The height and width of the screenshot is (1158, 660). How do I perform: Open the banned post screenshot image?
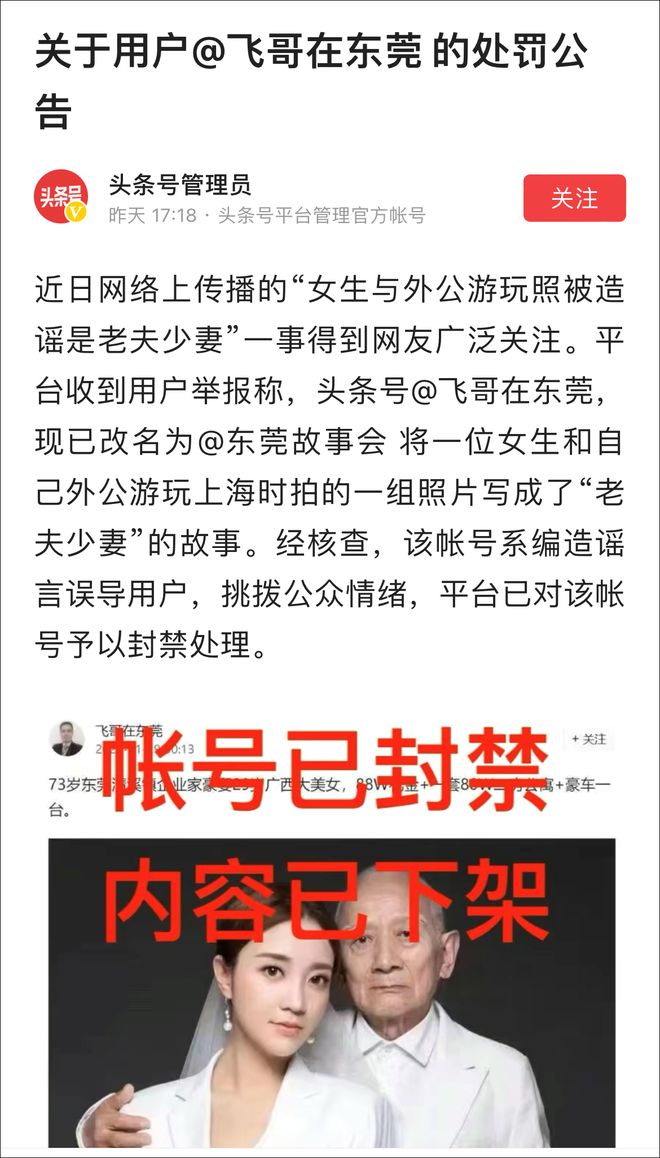point(331,930)
